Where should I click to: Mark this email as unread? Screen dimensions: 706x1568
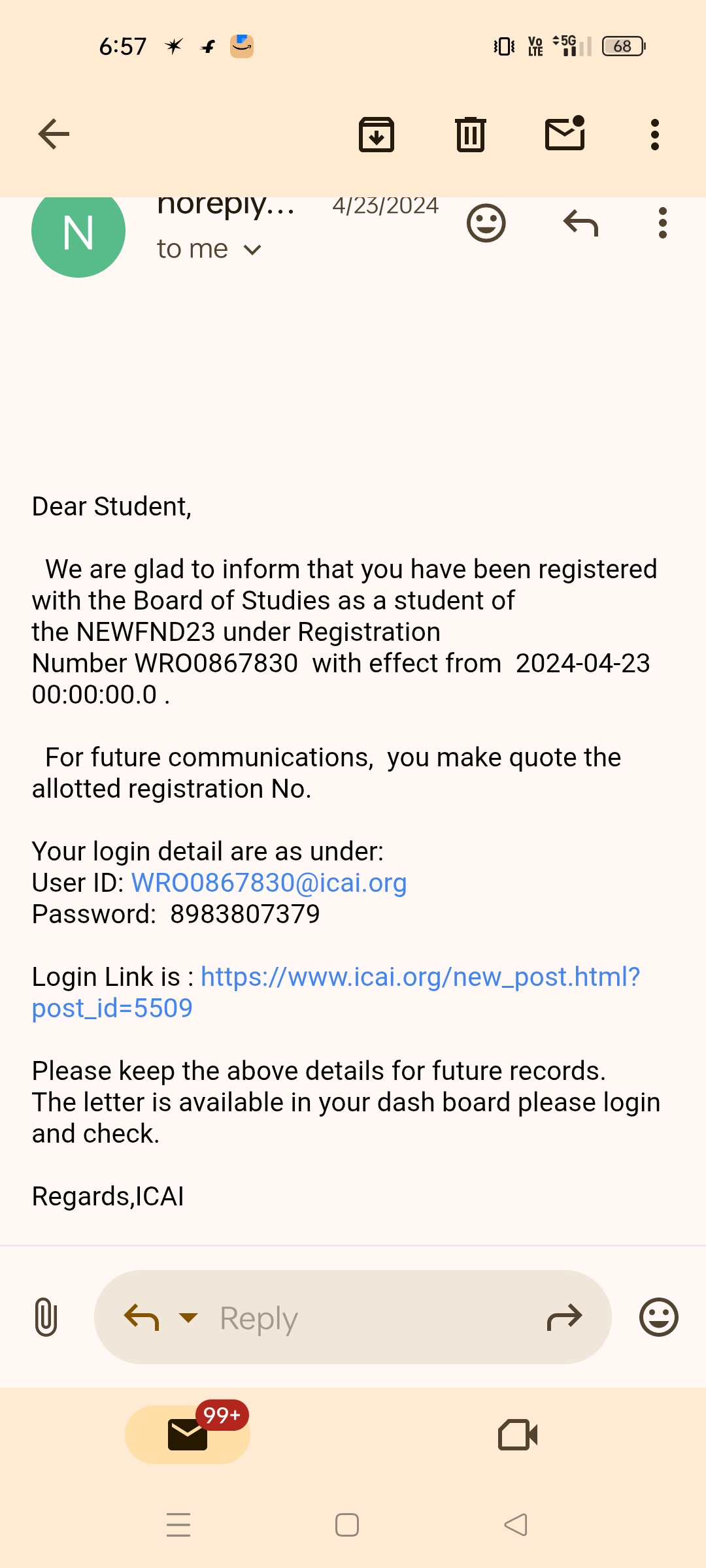click(565, 134)
